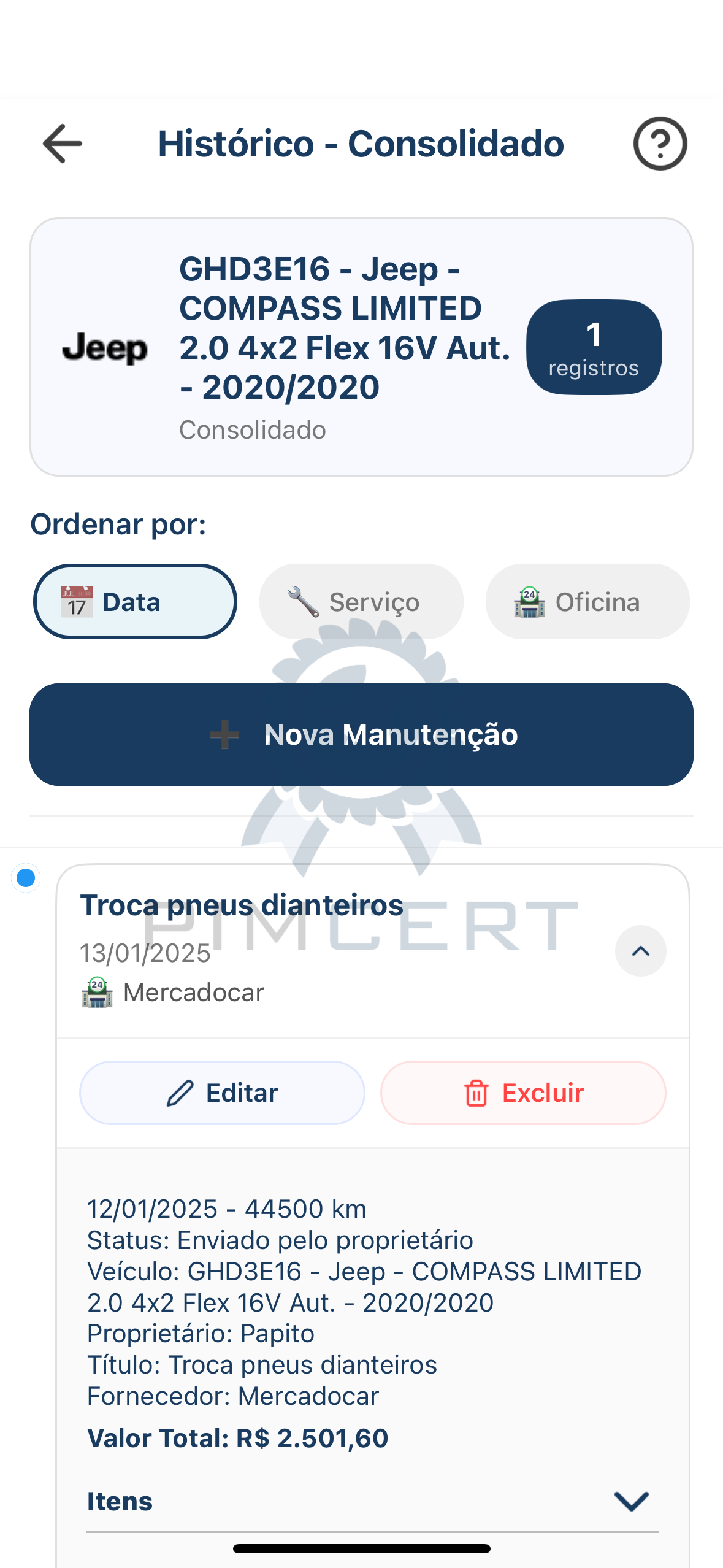This screenshot has width=723, height=1568.
Task: Add a Nova Manutenção record
Action: pos(361,734)
